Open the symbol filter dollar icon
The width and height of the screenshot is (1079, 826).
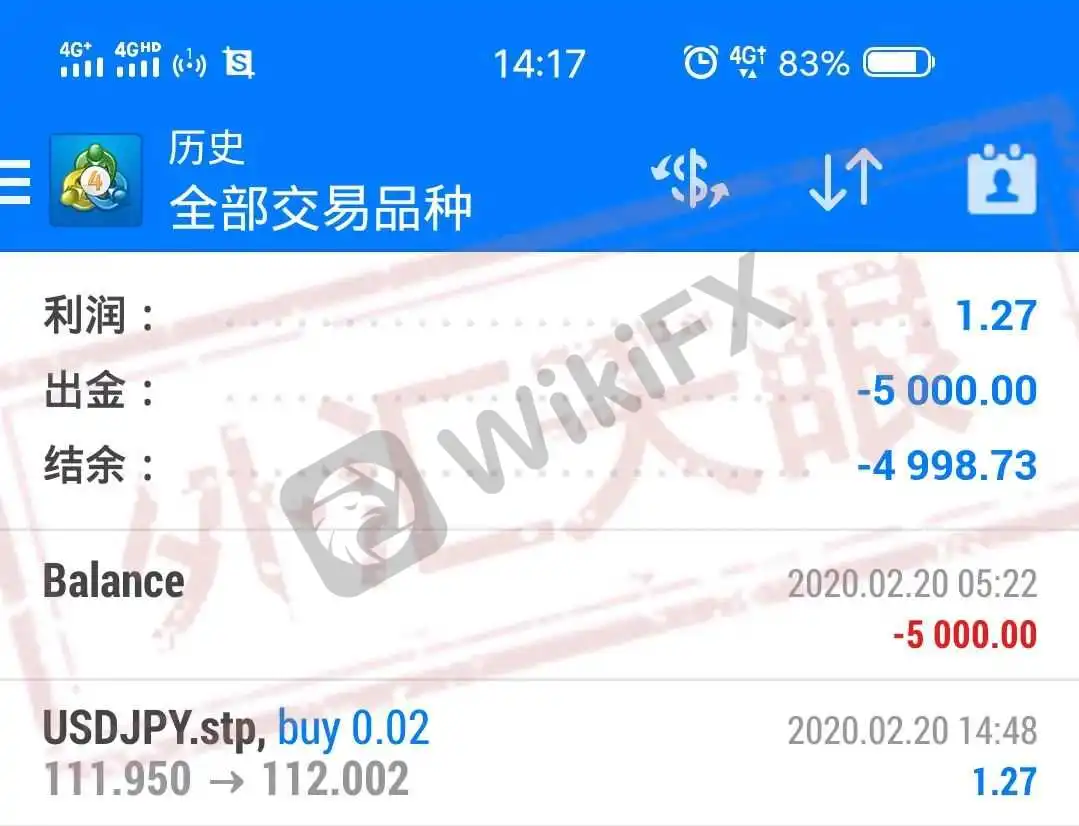(690, 182)
